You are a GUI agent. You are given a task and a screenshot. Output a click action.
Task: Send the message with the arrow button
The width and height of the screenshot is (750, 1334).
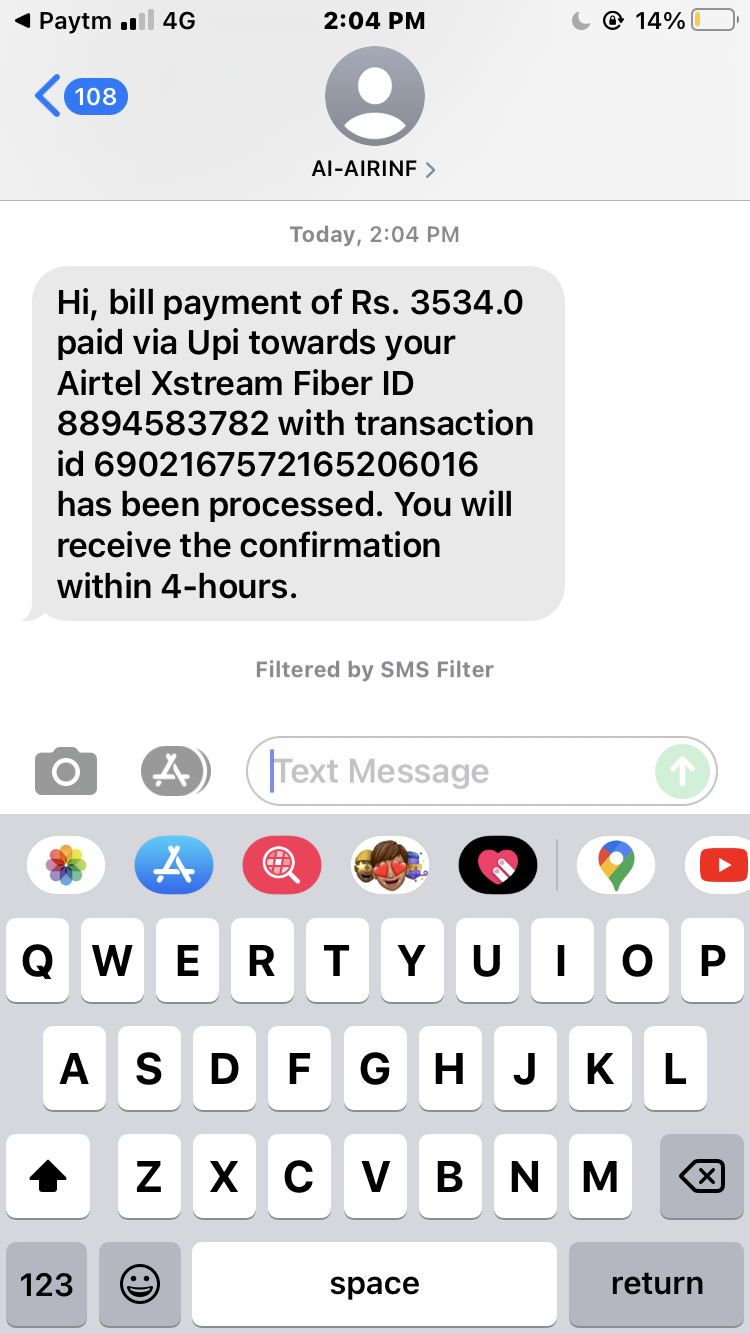coord(682,771)
